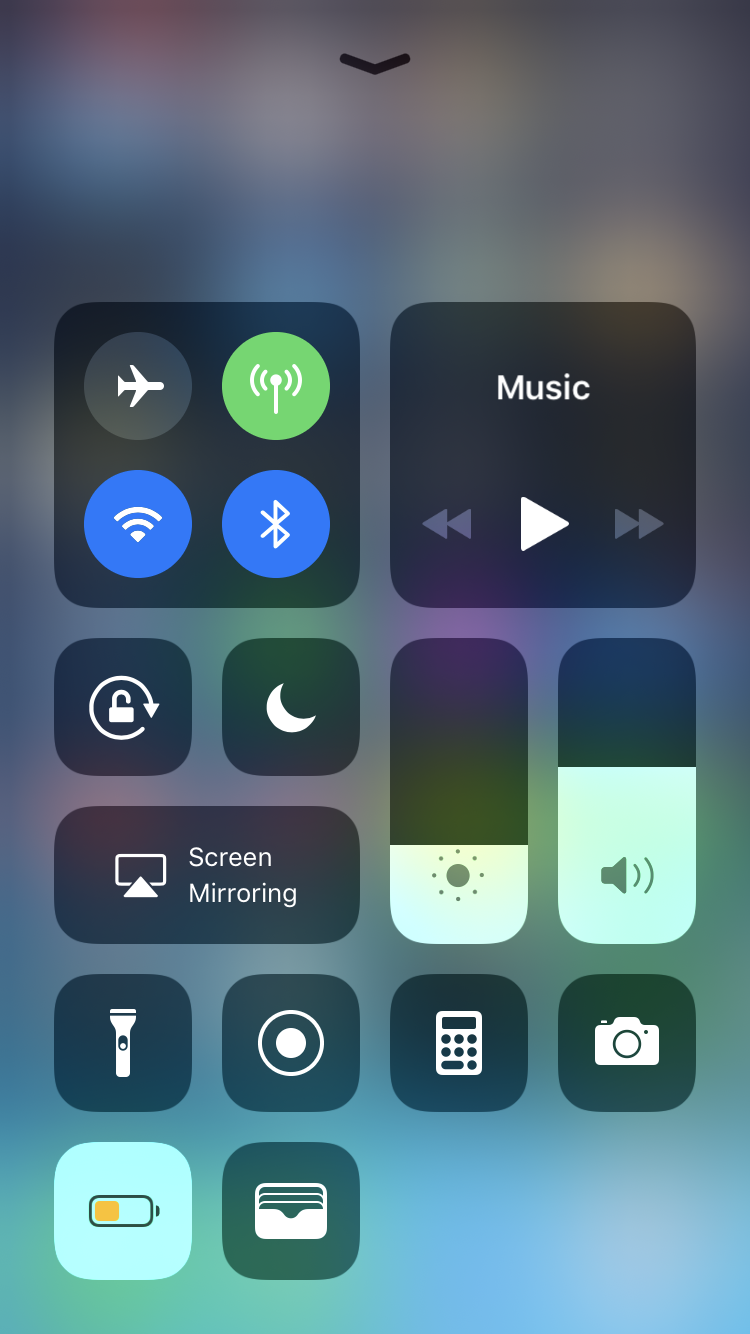Image resolution: width=750 pixels, height=1334 pixels.
Task: Open the Wallet
Action: 291,1211
